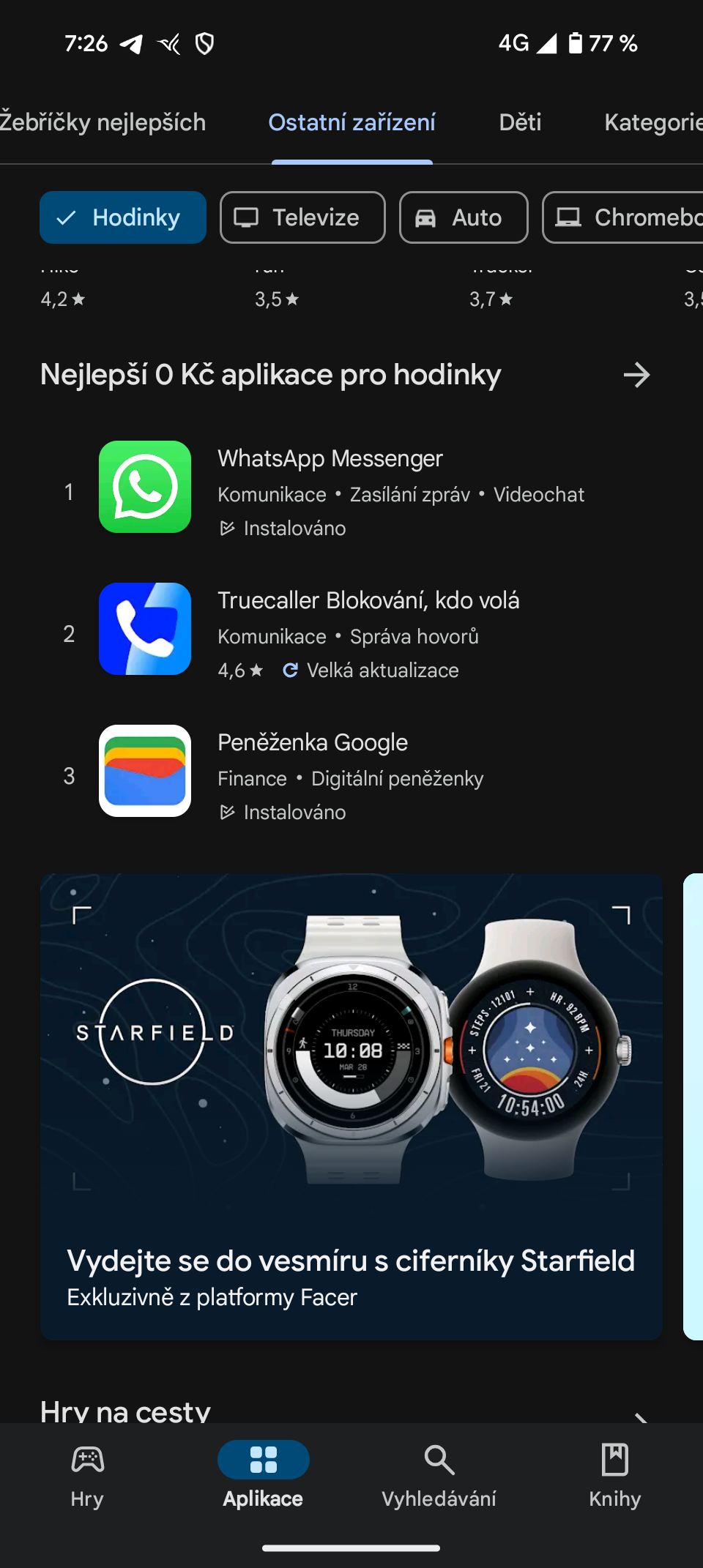The image size is (703, 1568).
Task: Open the Peněženka Google app icon
Action: [144, 771]
